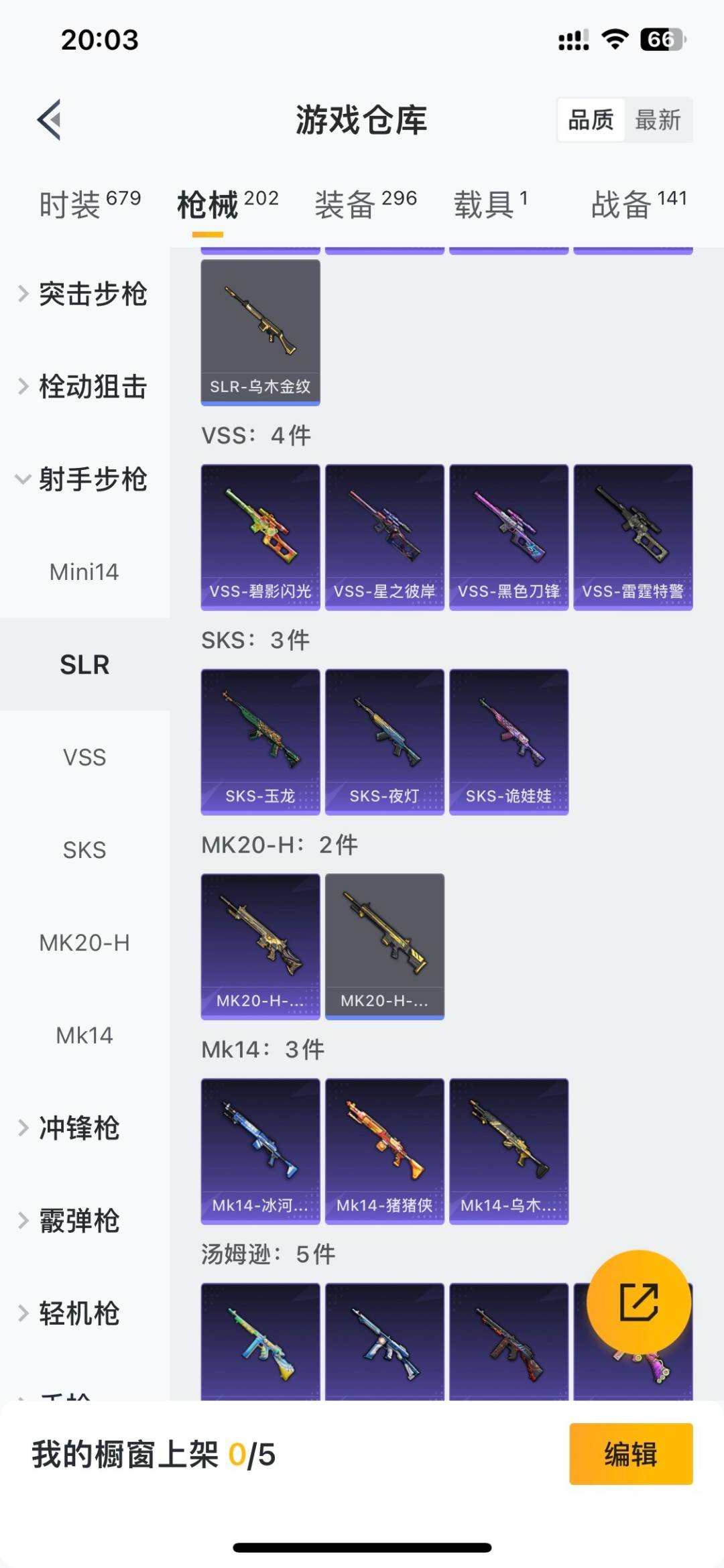
Task: Switch sorting to 最新 mode
Action: (x=659, y=121)
